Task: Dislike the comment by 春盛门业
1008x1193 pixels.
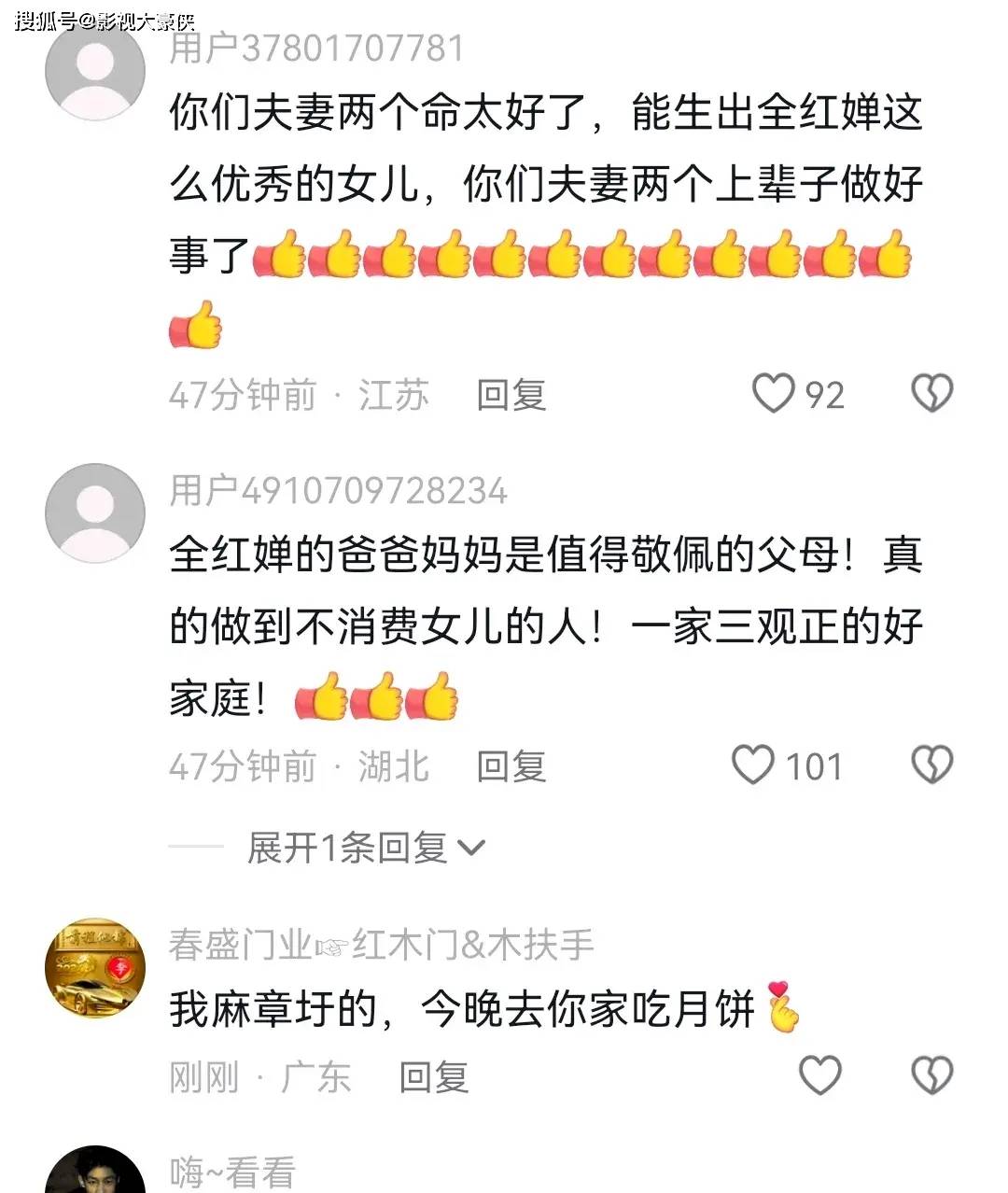Action: (x=931, y=1074)
